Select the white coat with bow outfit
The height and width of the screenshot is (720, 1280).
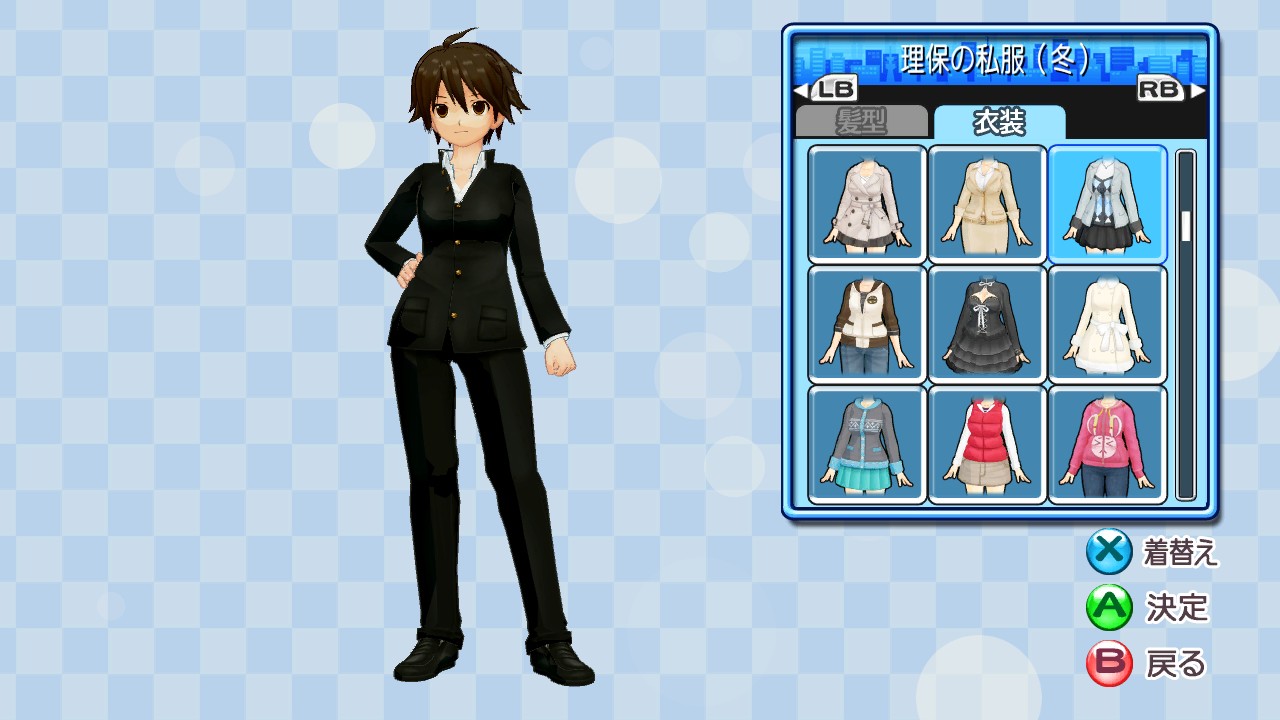(1107, 324)
